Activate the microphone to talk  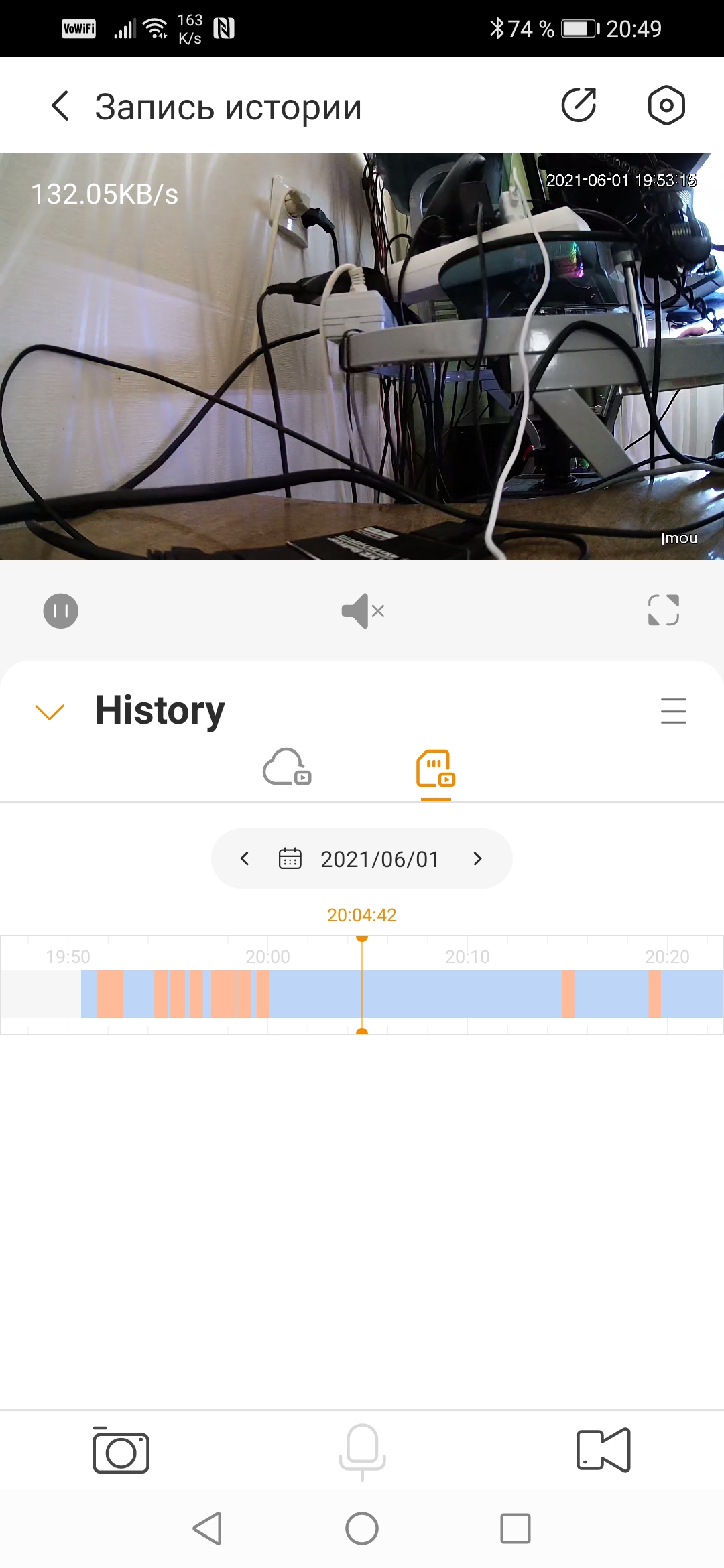point(362,1450)
